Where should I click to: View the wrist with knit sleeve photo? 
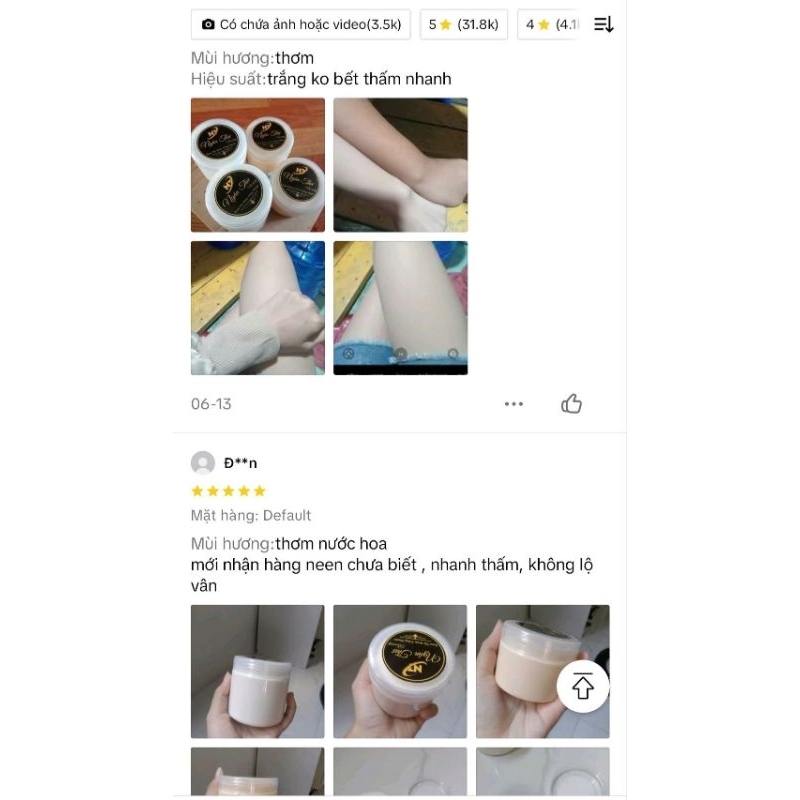258,308
